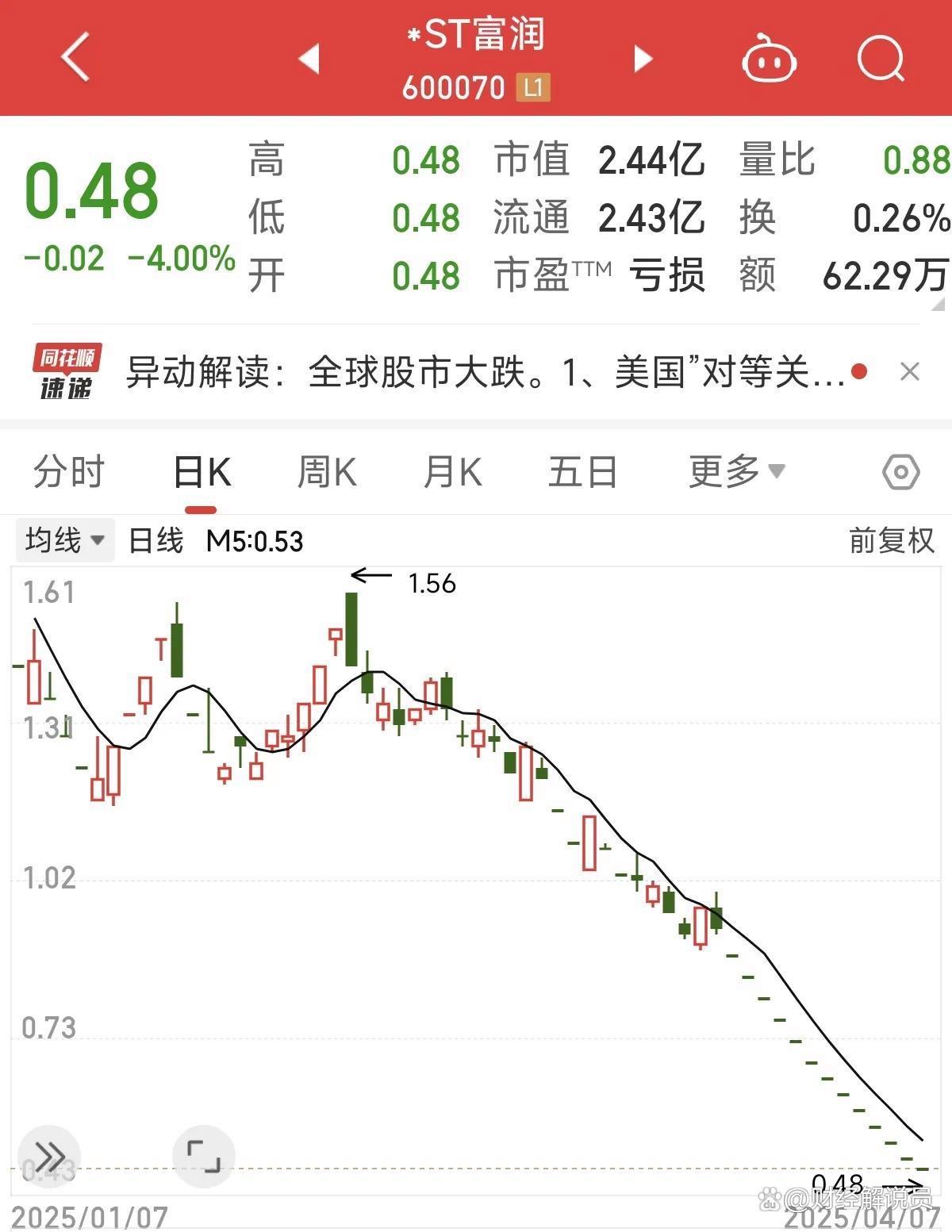This screenshot has height=1232, width=952.
Task: Expand the 更多 period dropdown
Action: 736,472
